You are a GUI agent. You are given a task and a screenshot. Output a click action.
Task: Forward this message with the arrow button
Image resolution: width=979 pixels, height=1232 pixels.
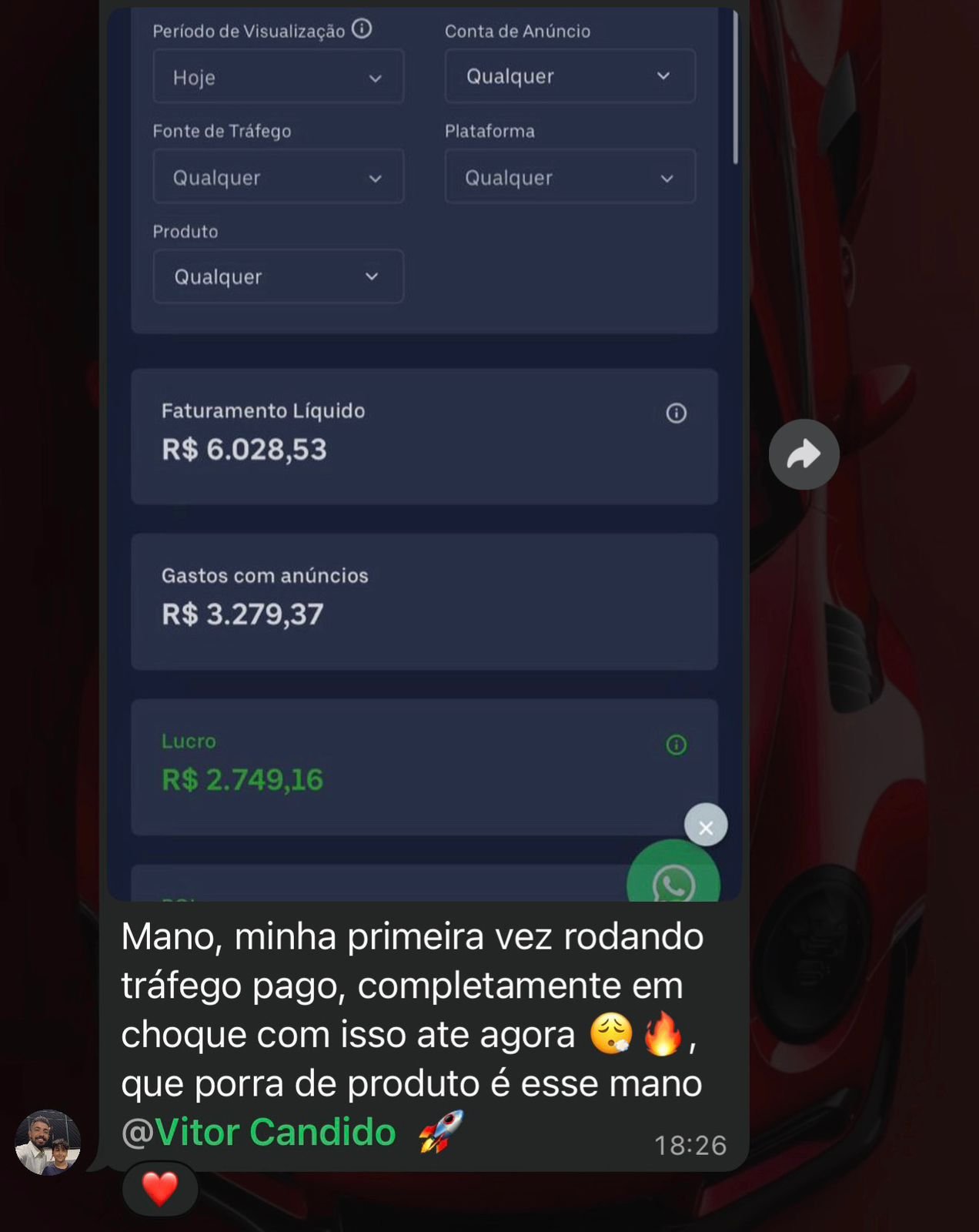[x=804, y=454]
